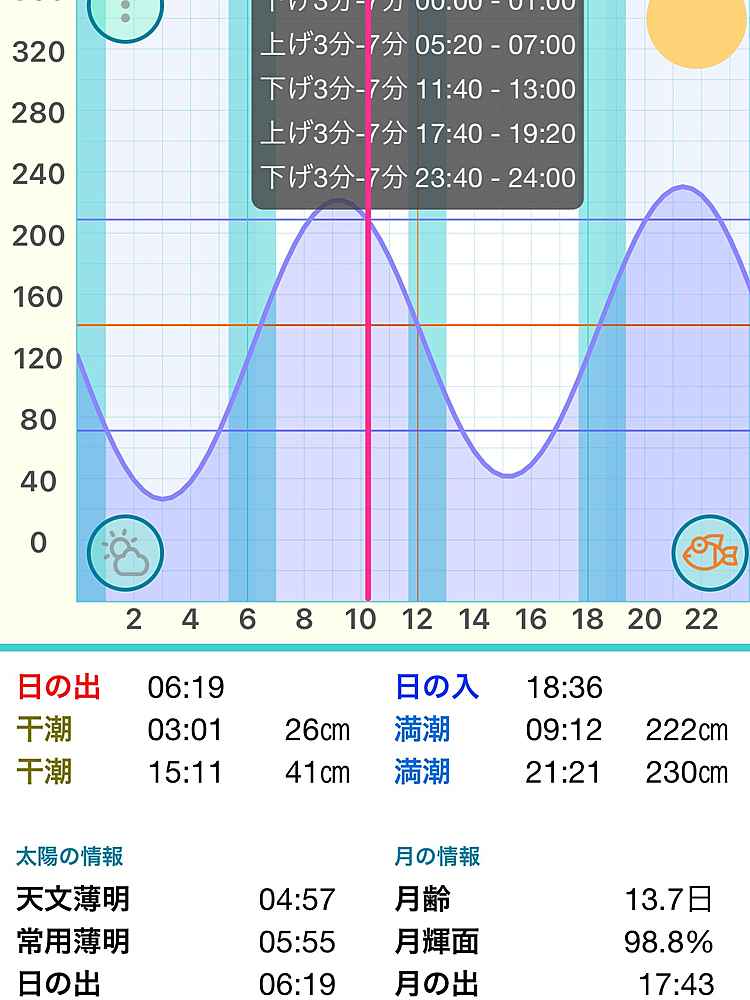Open the weather forecast icon

click(126, 552)
